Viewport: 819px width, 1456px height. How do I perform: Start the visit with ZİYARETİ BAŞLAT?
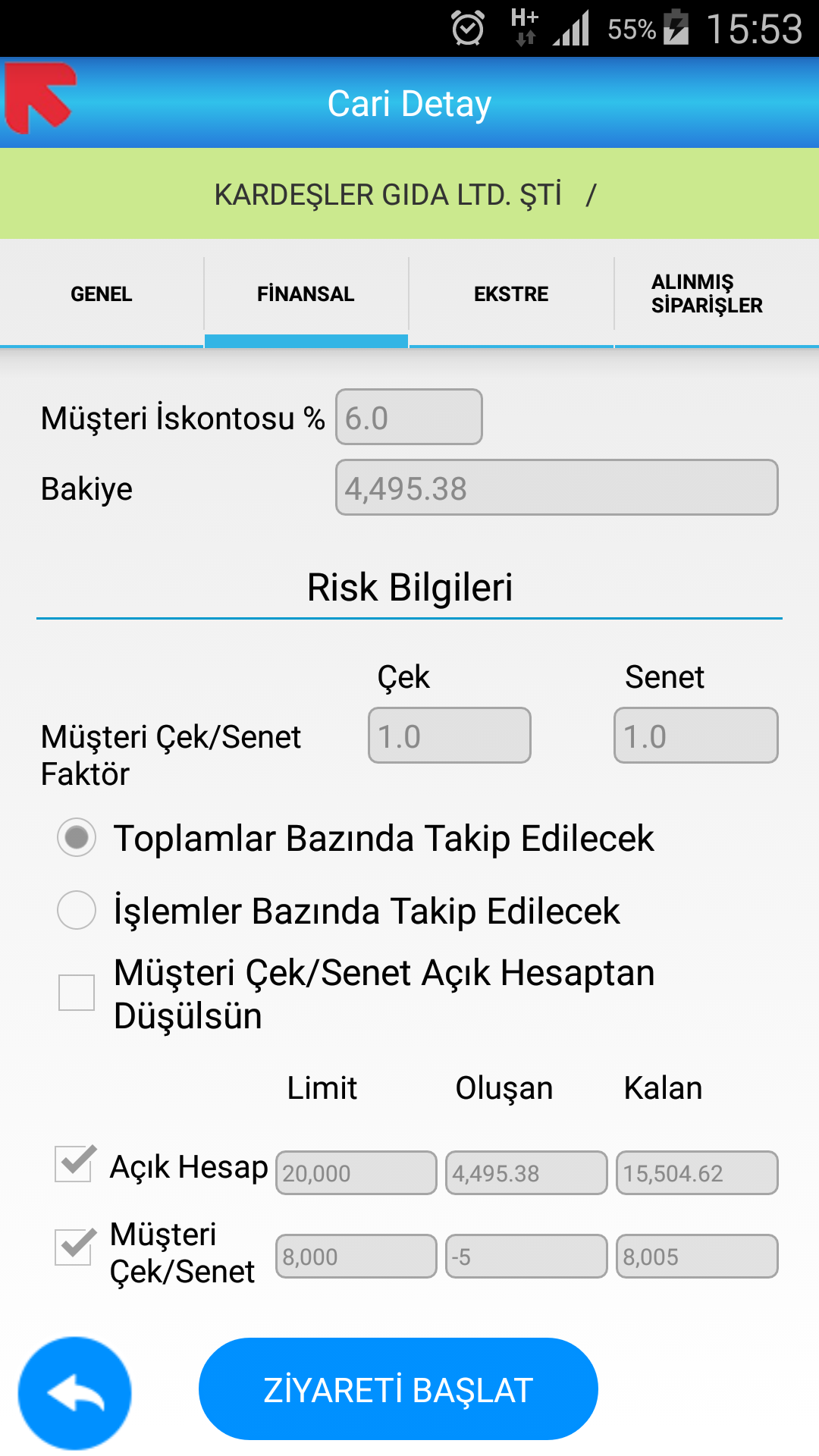tap(398, 1389)
